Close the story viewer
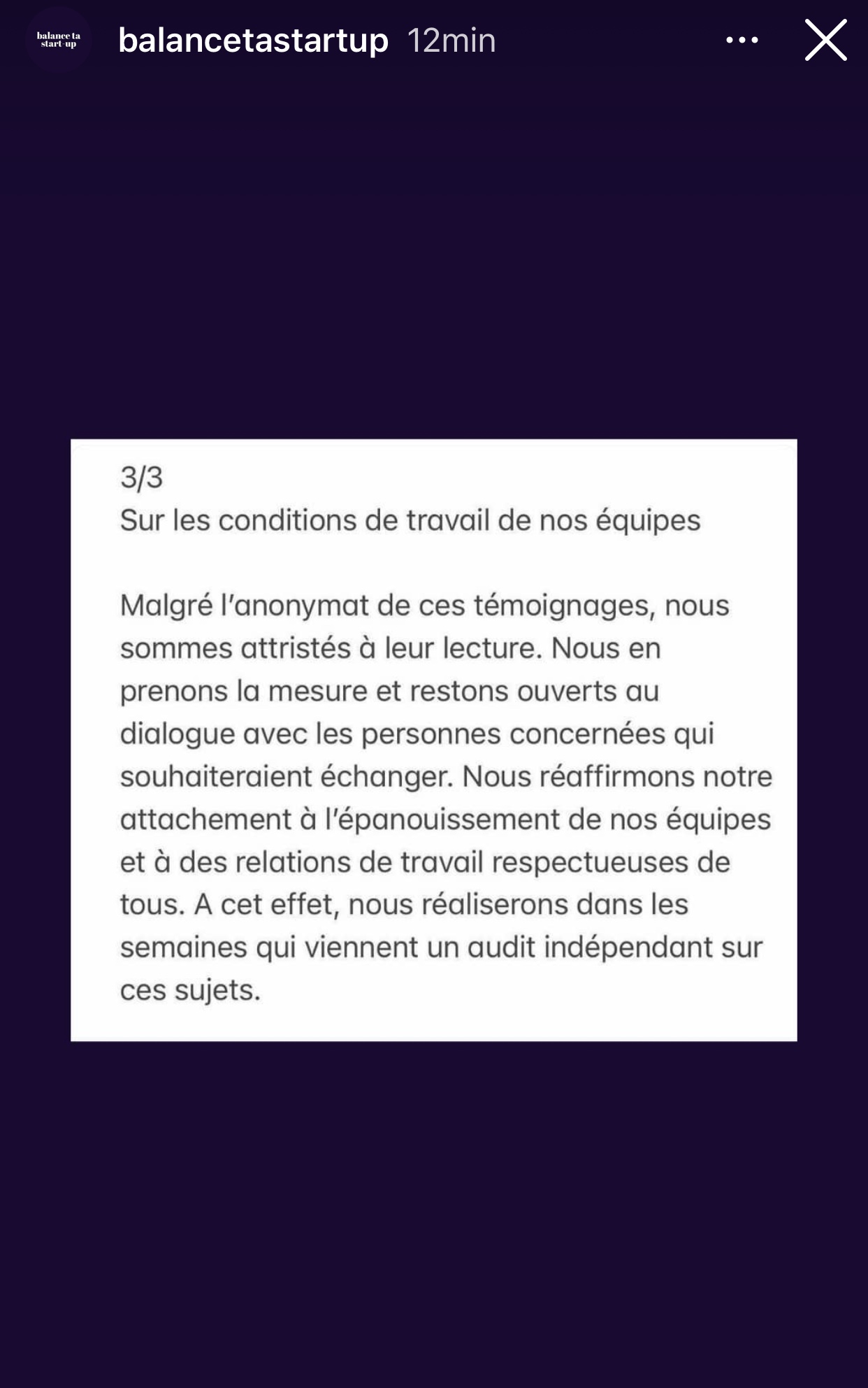This screenshot has height=1388, width=868. coord(825,40)
